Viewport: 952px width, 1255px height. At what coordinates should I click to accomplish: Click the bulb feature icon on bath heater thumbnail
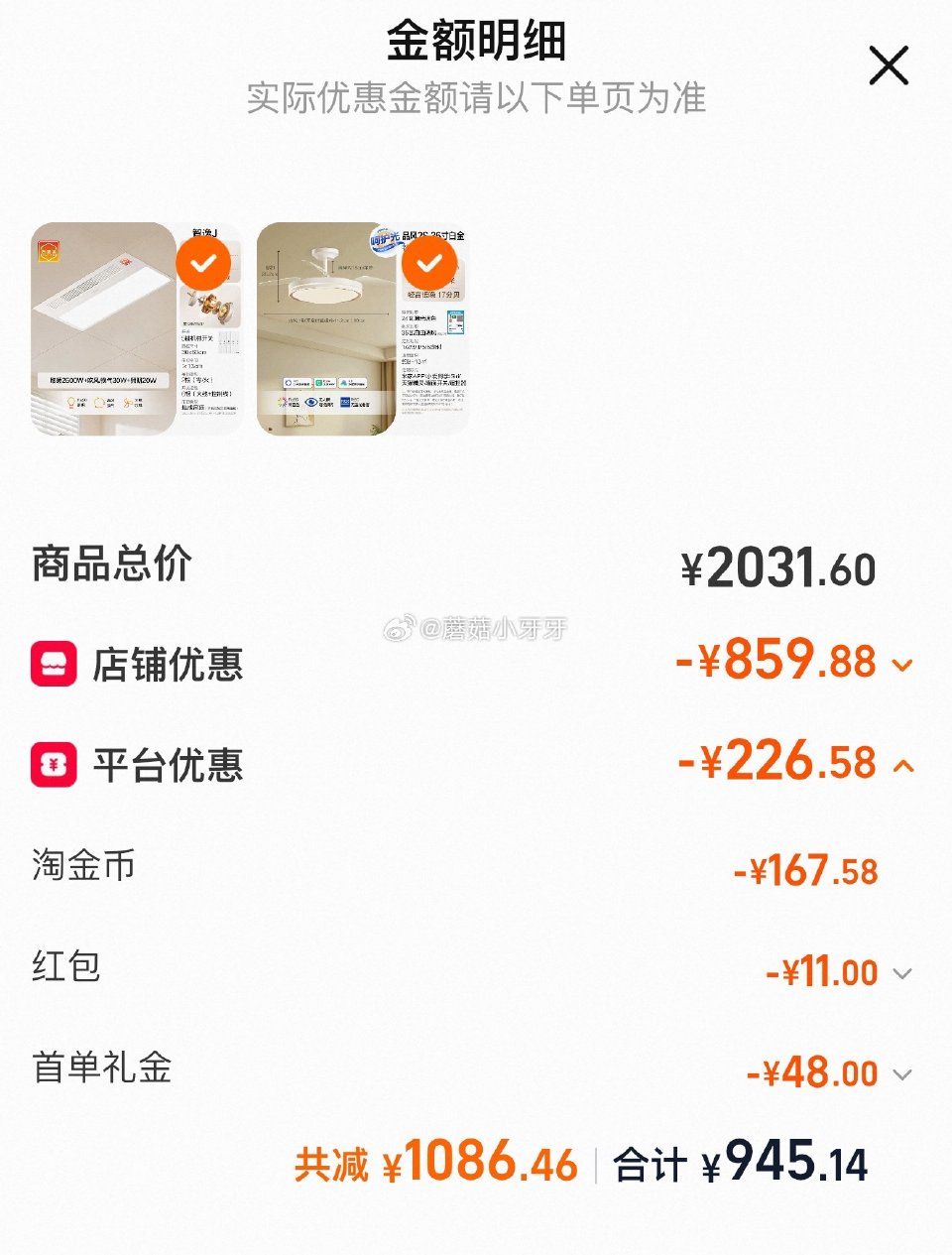pos(69,403)
